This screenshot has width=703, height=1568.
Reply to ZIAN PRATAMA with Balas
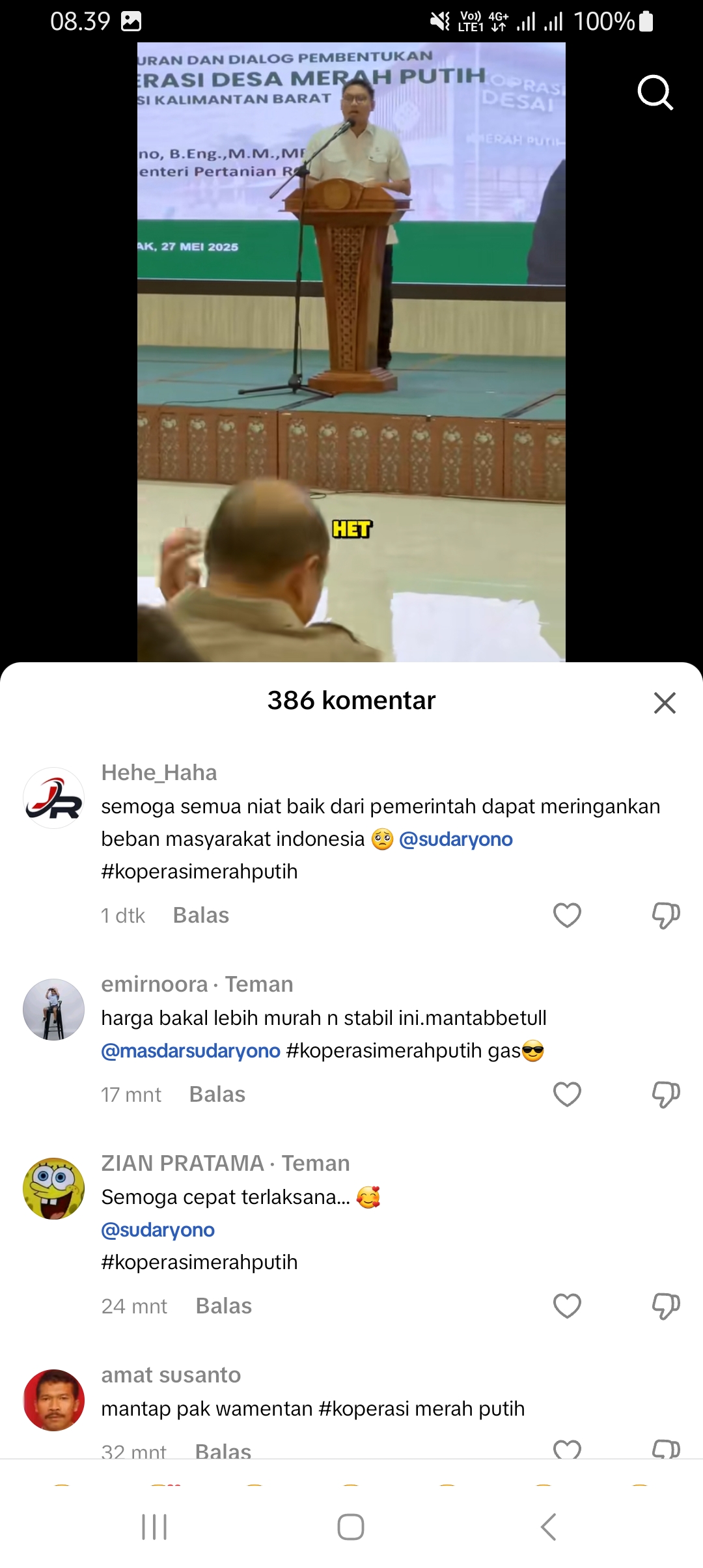(223, 1306)
